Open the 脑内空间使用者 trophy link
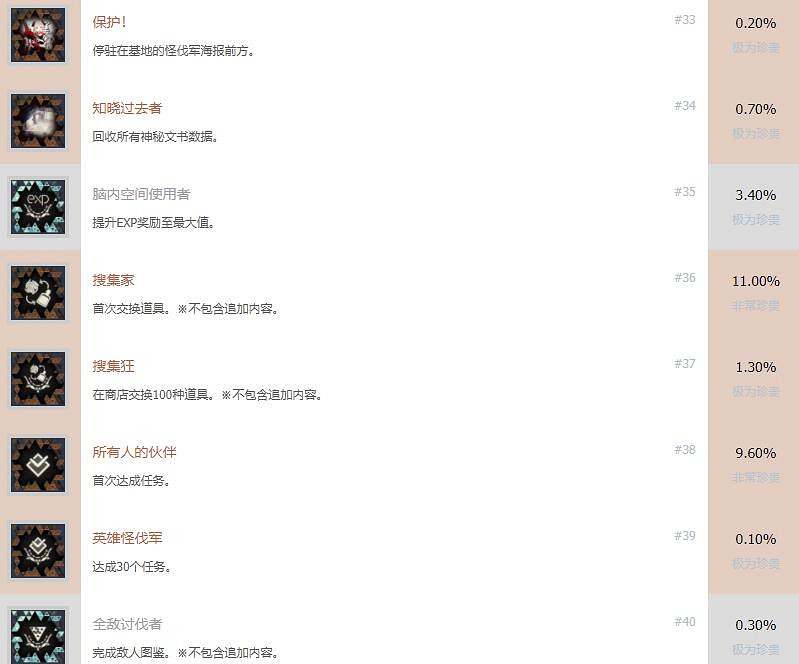This screenshot has width=799, height=664. coord(141,194)
